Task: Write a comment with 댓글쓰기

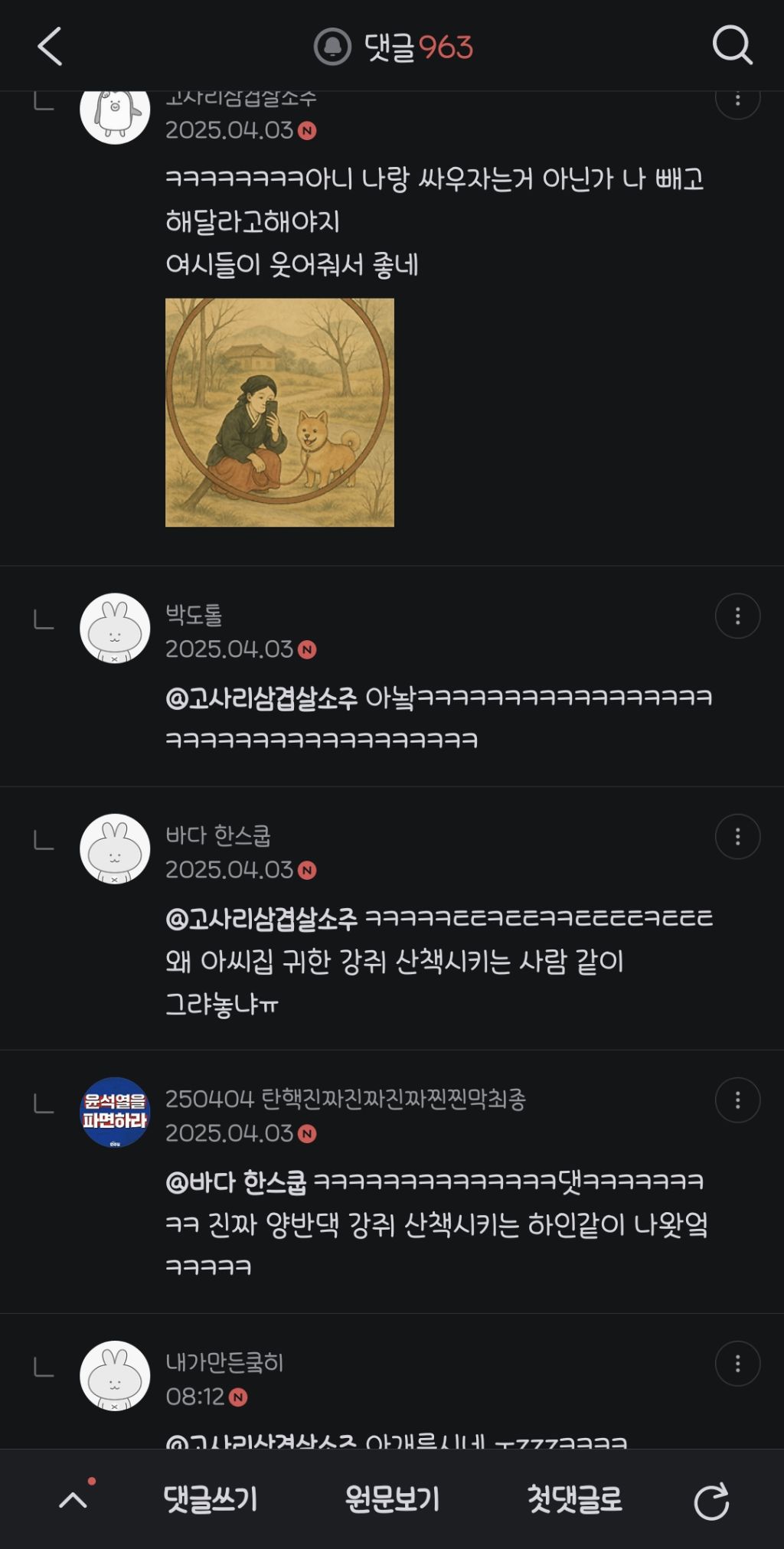Action: tap(211, 1499)
